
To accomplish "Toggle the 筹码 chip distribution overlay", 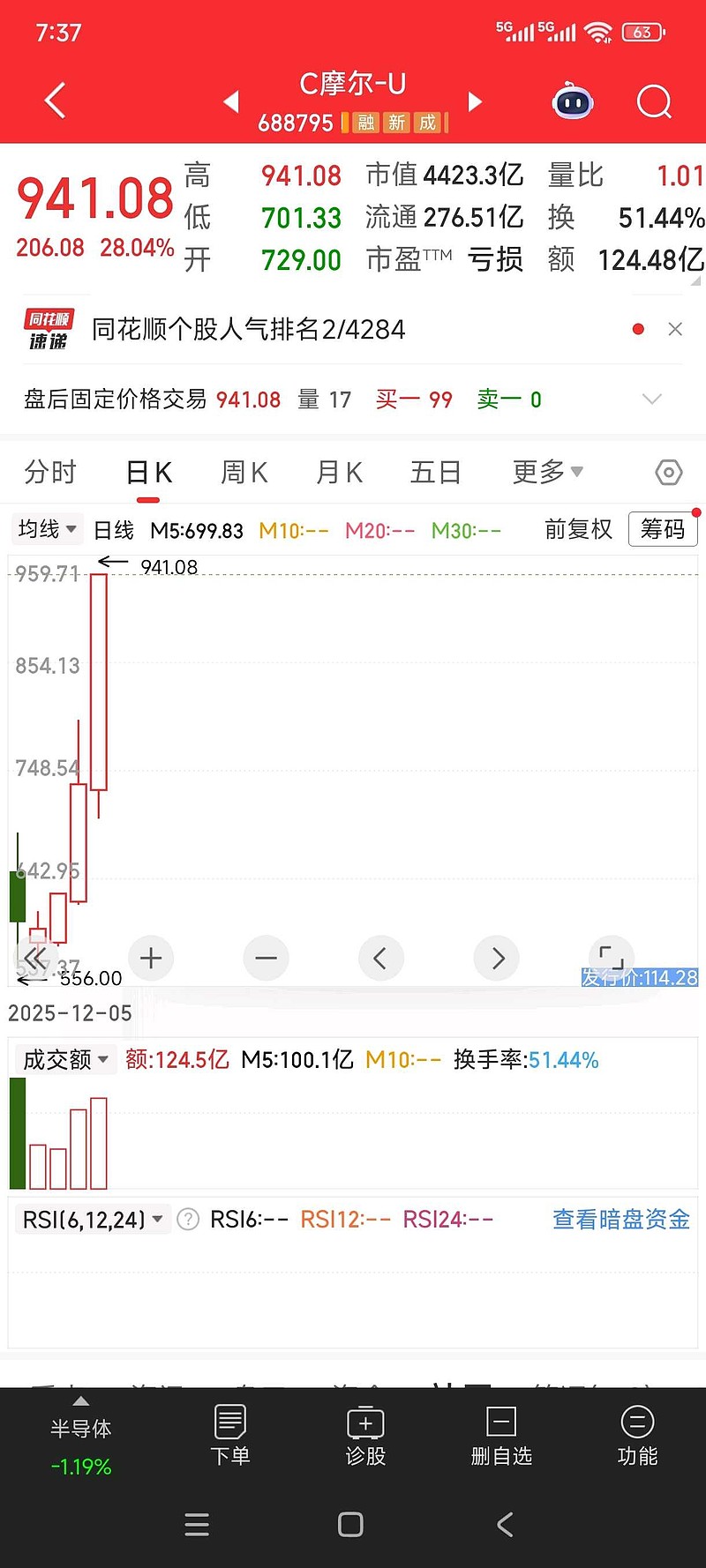I will 663,529.
